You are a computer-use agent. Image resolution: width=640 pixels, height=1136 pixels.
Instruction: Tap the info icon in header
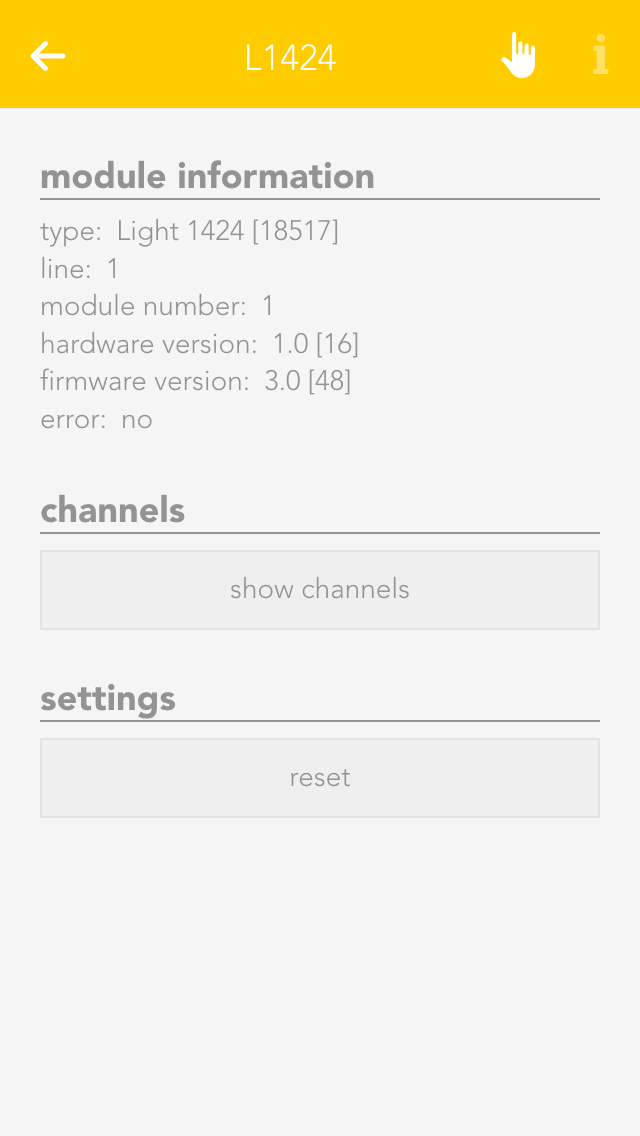tap(600, 55)
